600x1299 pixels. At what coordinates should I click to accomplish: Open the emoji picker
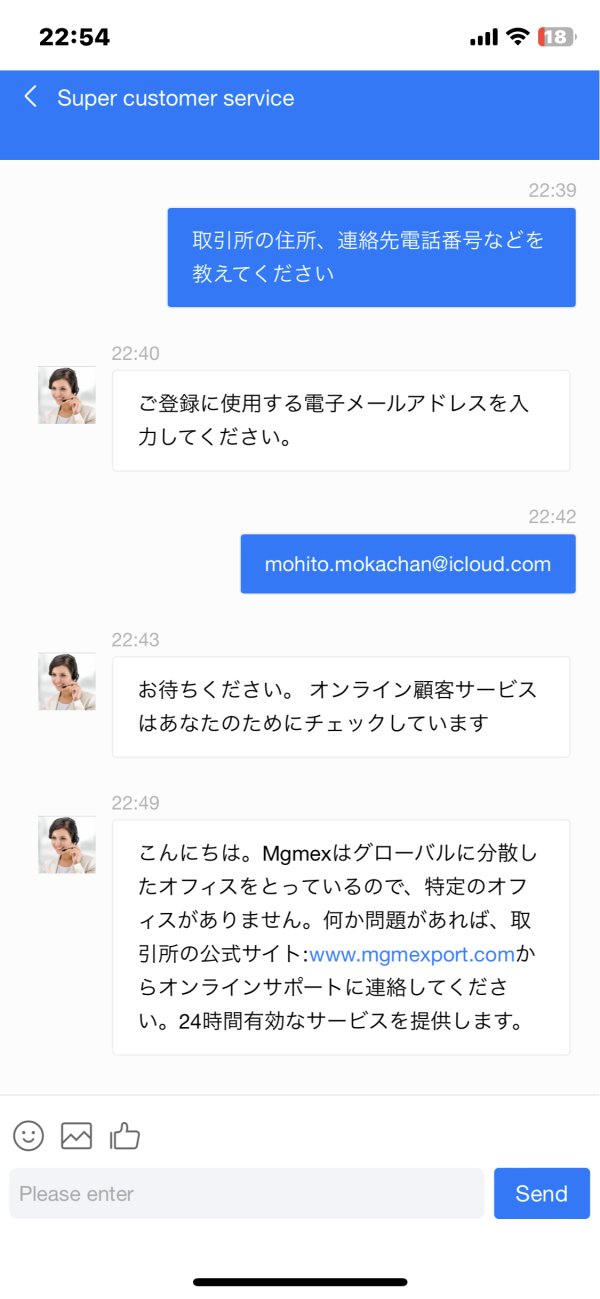click(29, 1135)
